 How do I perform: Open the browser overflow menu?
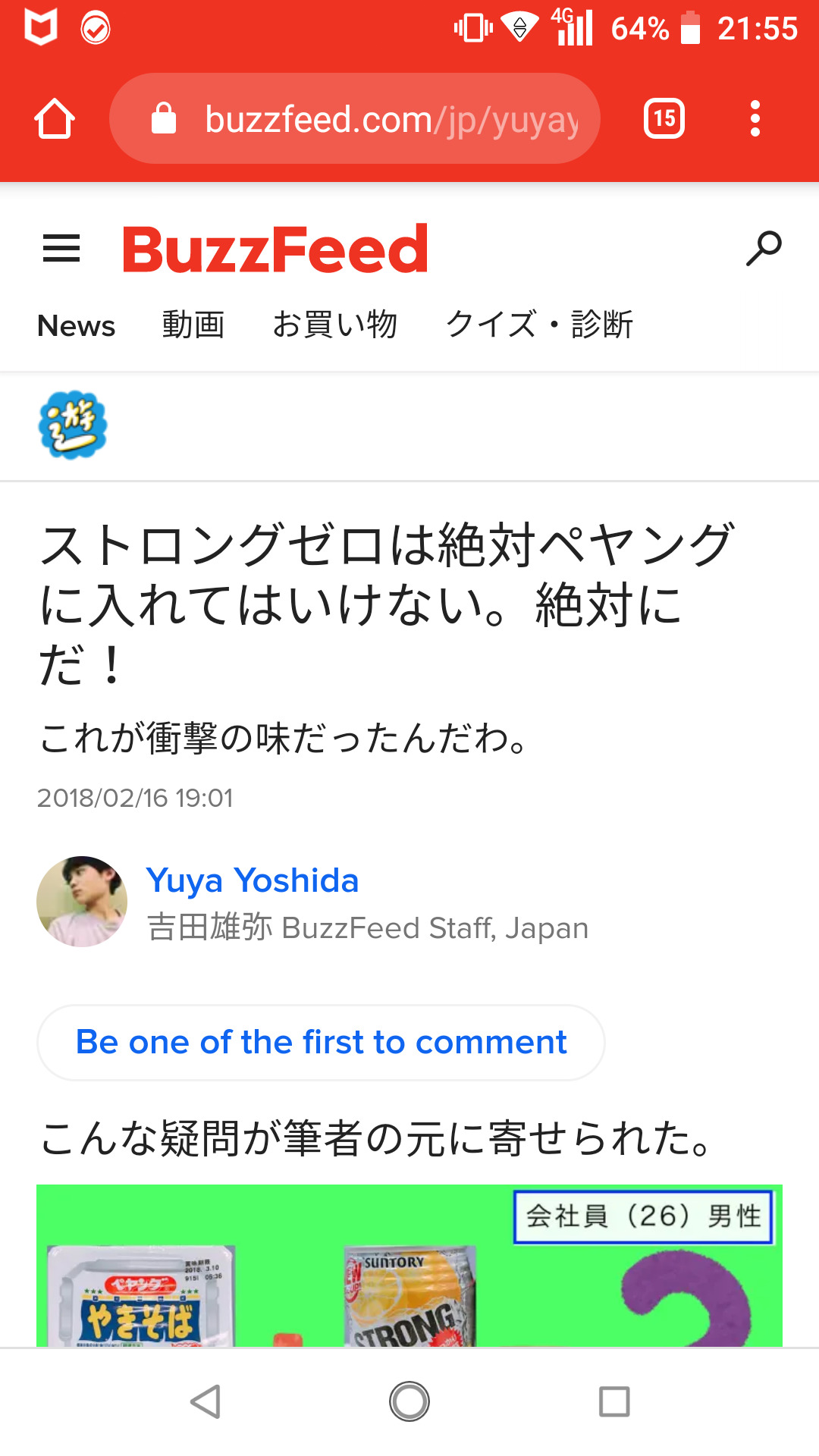pyautogui.click(x=755, y=119)
